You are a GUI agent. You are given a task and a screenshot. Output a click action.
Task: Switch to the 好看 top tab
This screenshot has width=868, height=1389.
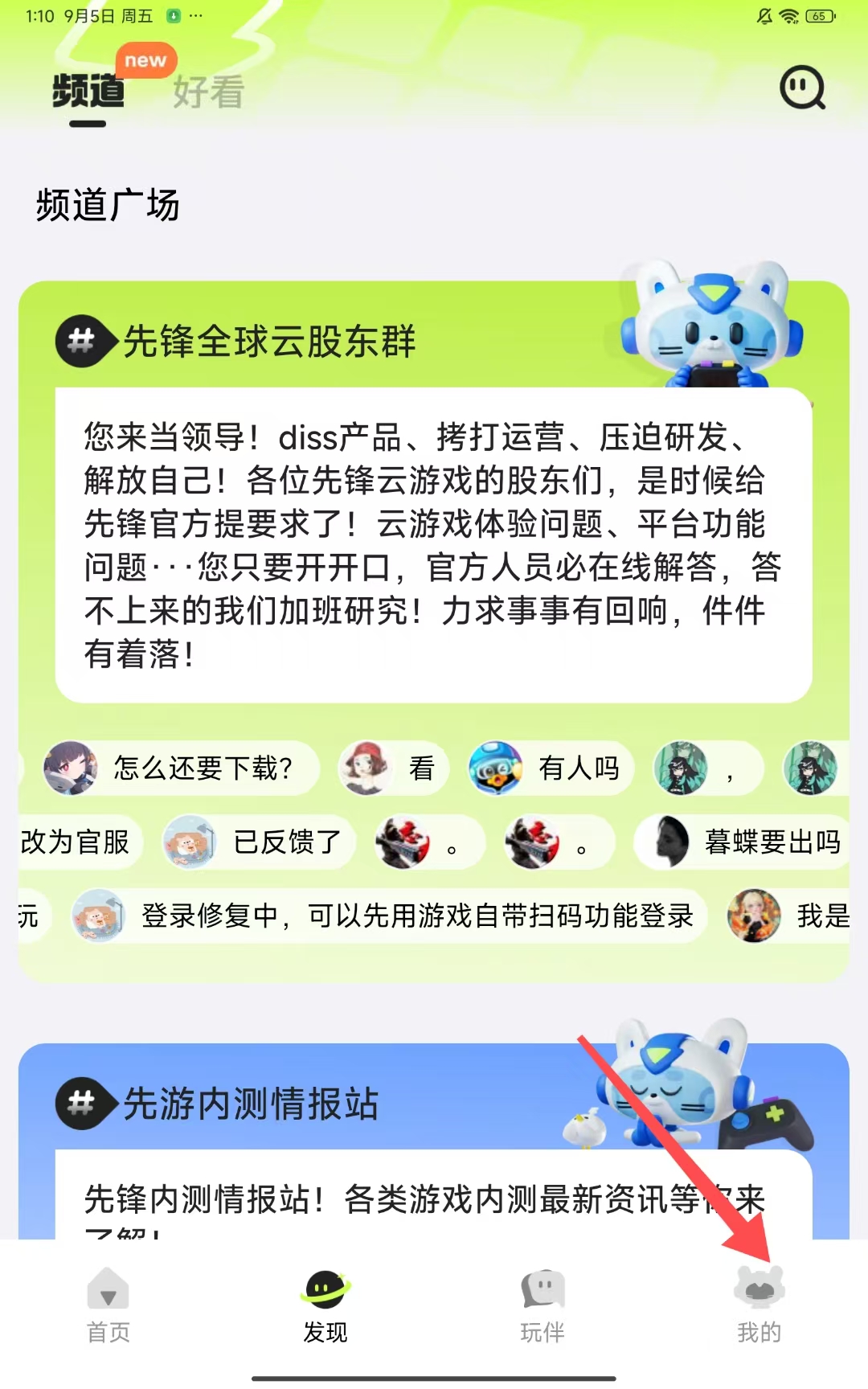[208, 92]
